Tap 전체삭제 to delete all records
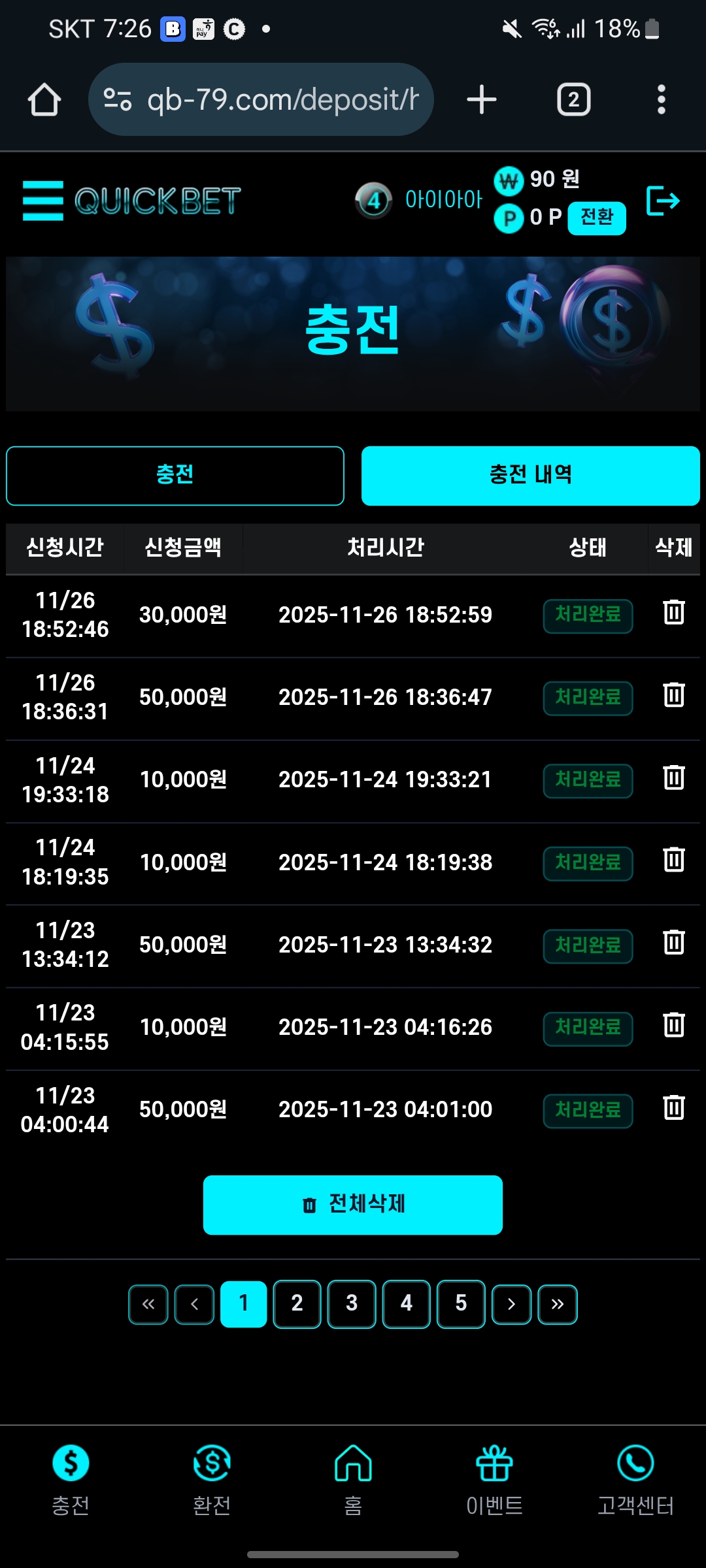 click(353, 1205)
